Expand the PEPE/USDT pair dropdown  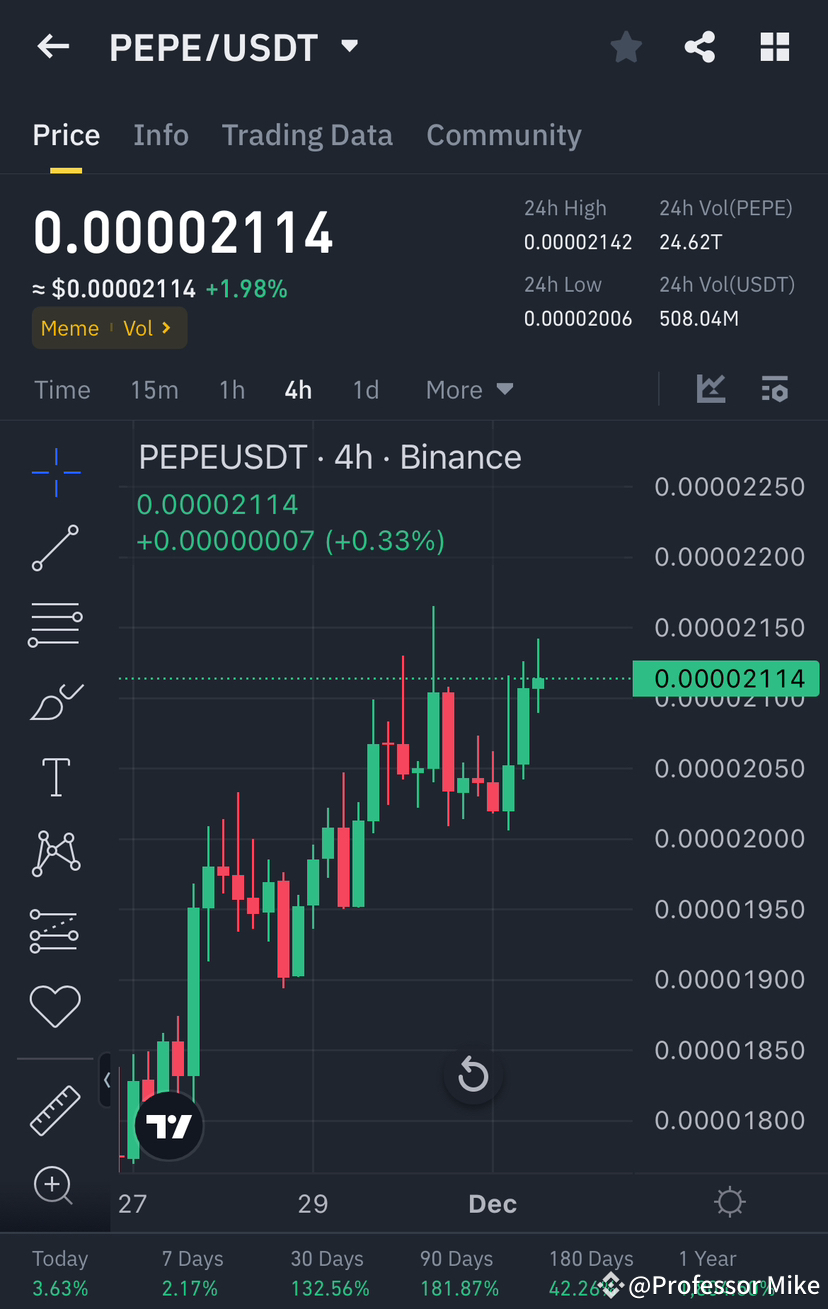(348, 46)
